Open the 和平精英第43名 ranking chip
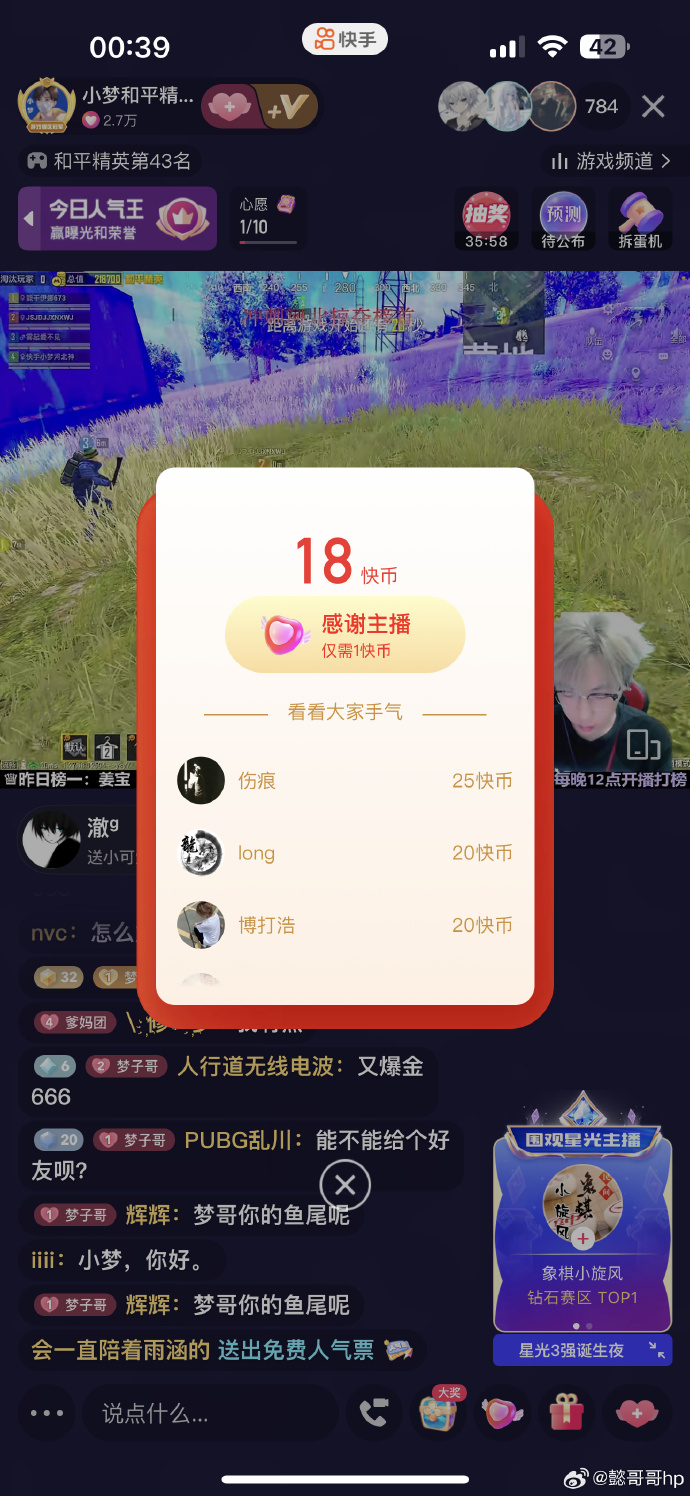 (x=108, y=161)
